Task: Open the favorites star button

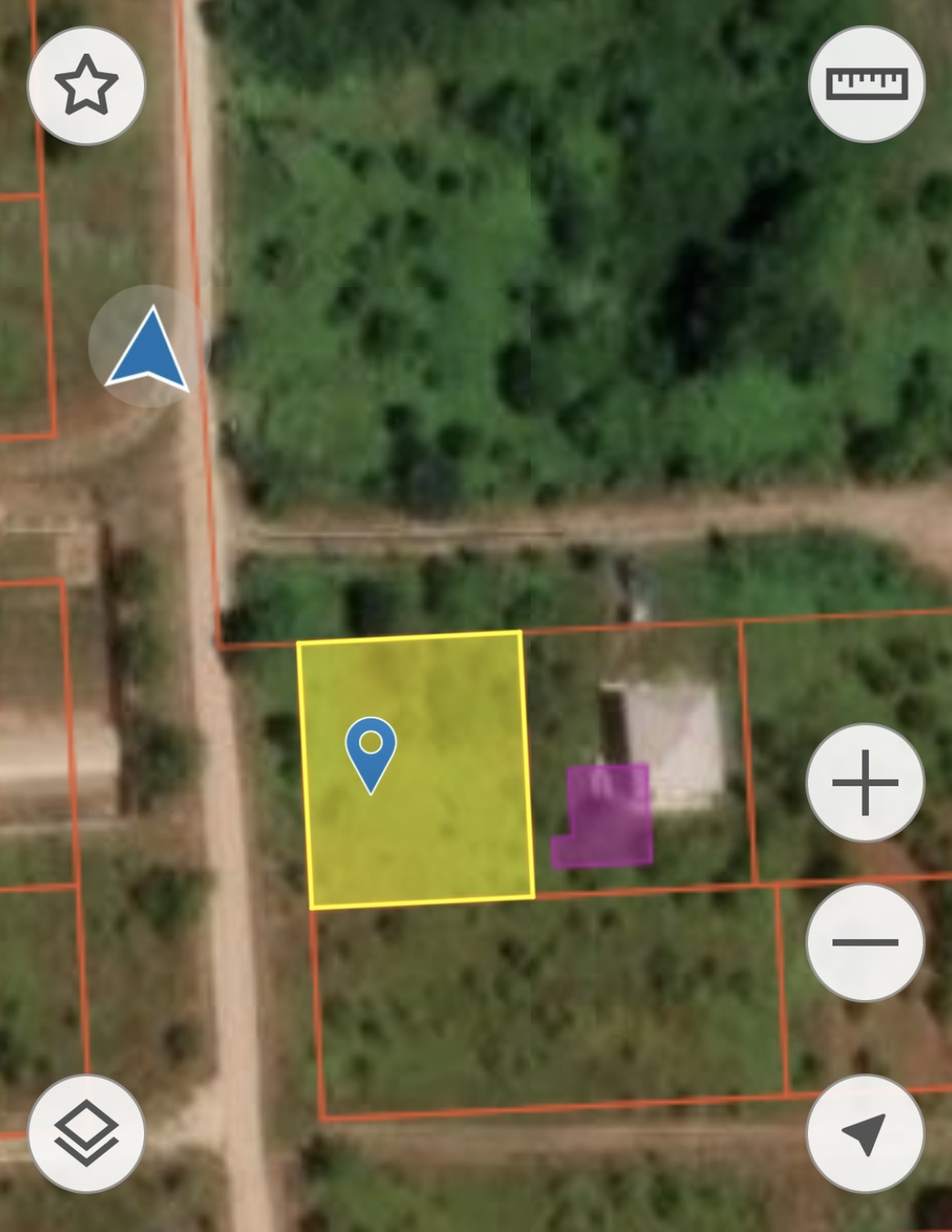Action: click(87, 86)
